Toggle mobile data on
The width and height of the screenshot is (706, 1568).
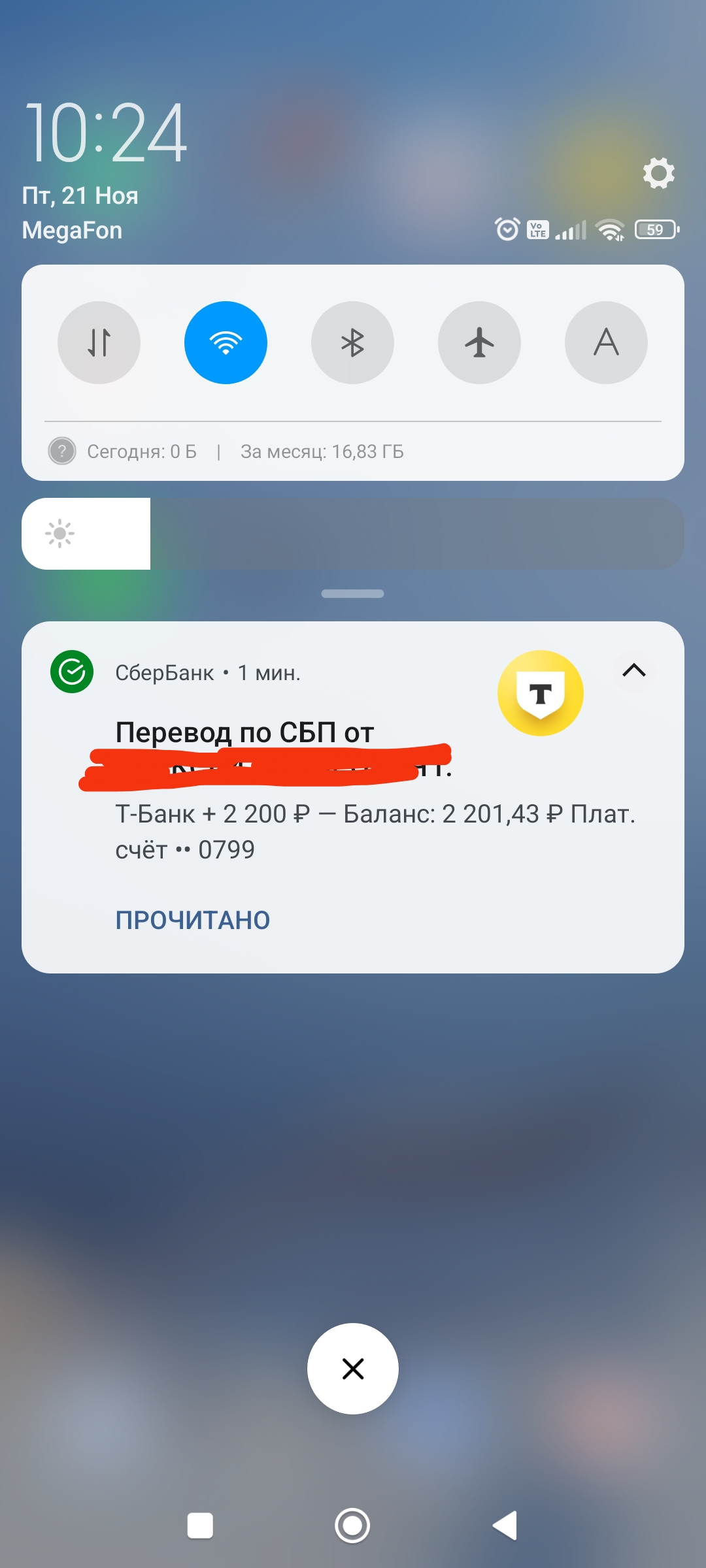(99, 342)
